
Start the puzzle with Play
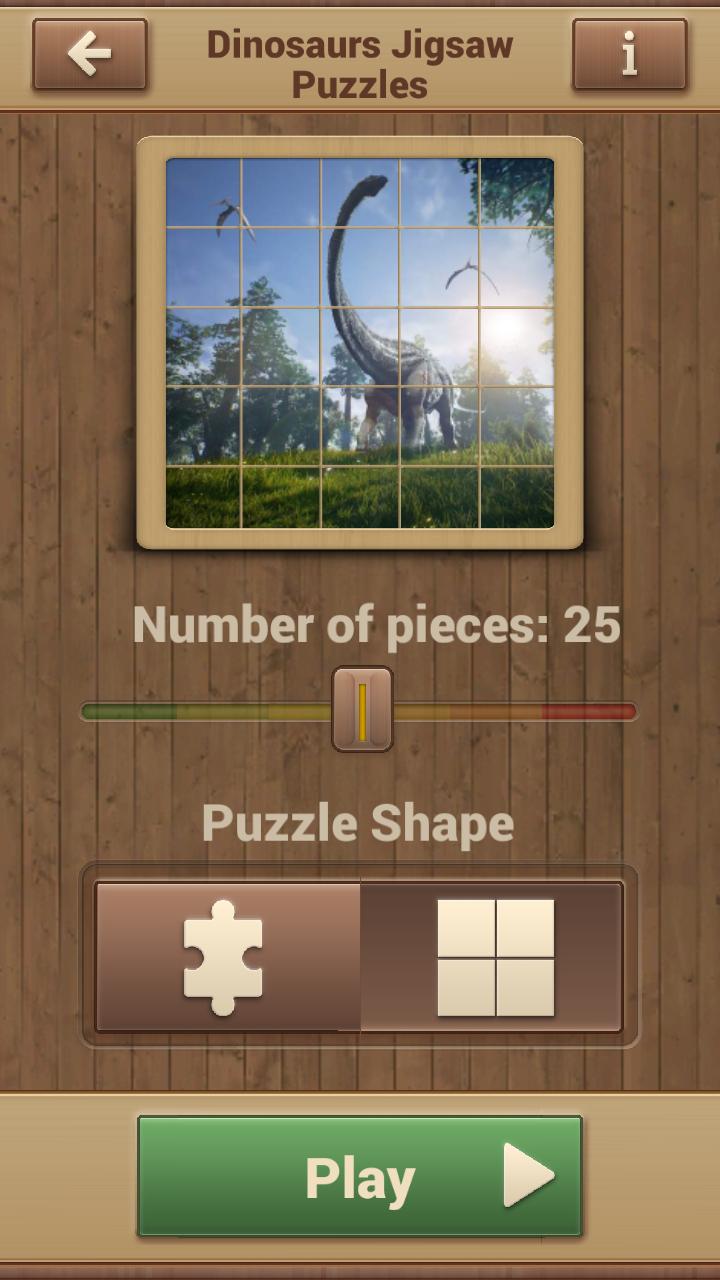[x=360, y=1176]
